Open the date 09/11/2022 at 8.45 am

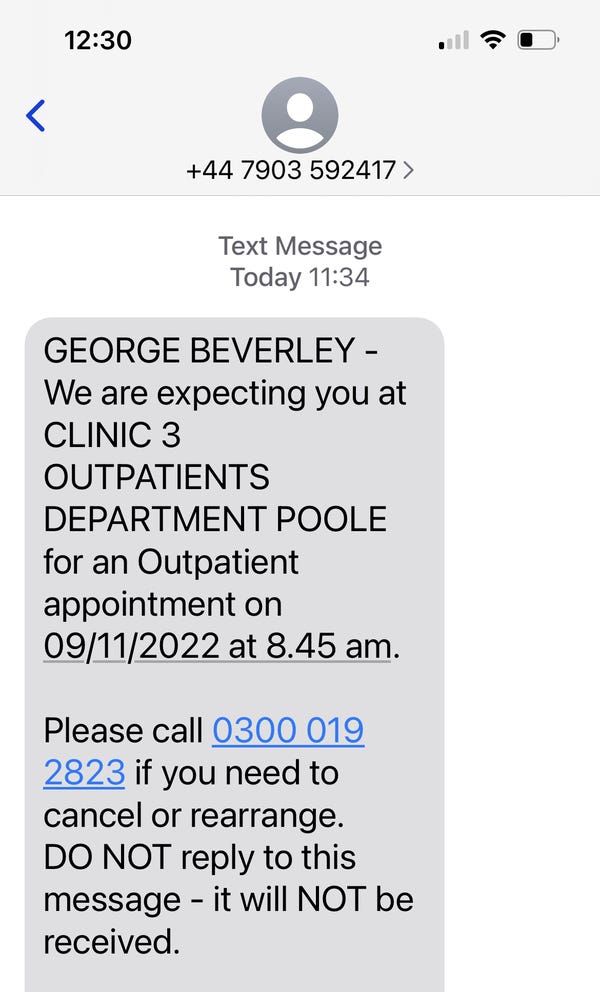click(216, 646)
